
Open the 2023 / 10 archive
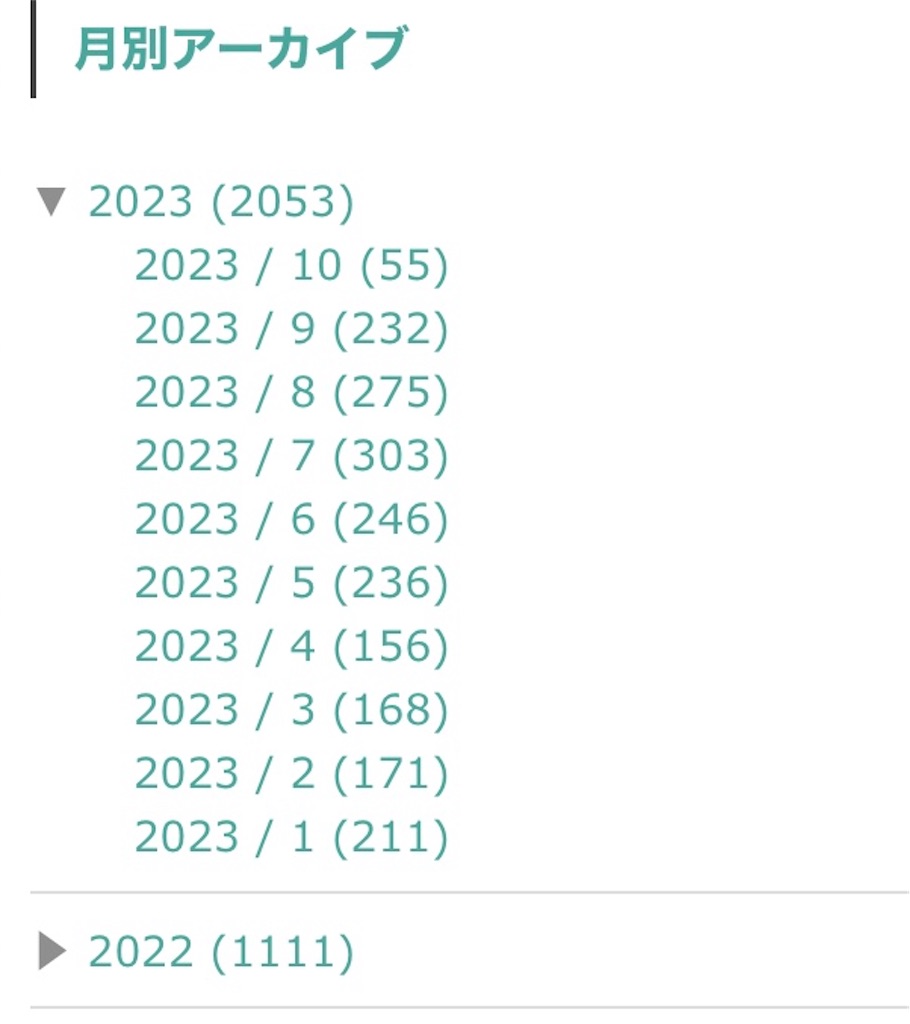click(291, 266)
